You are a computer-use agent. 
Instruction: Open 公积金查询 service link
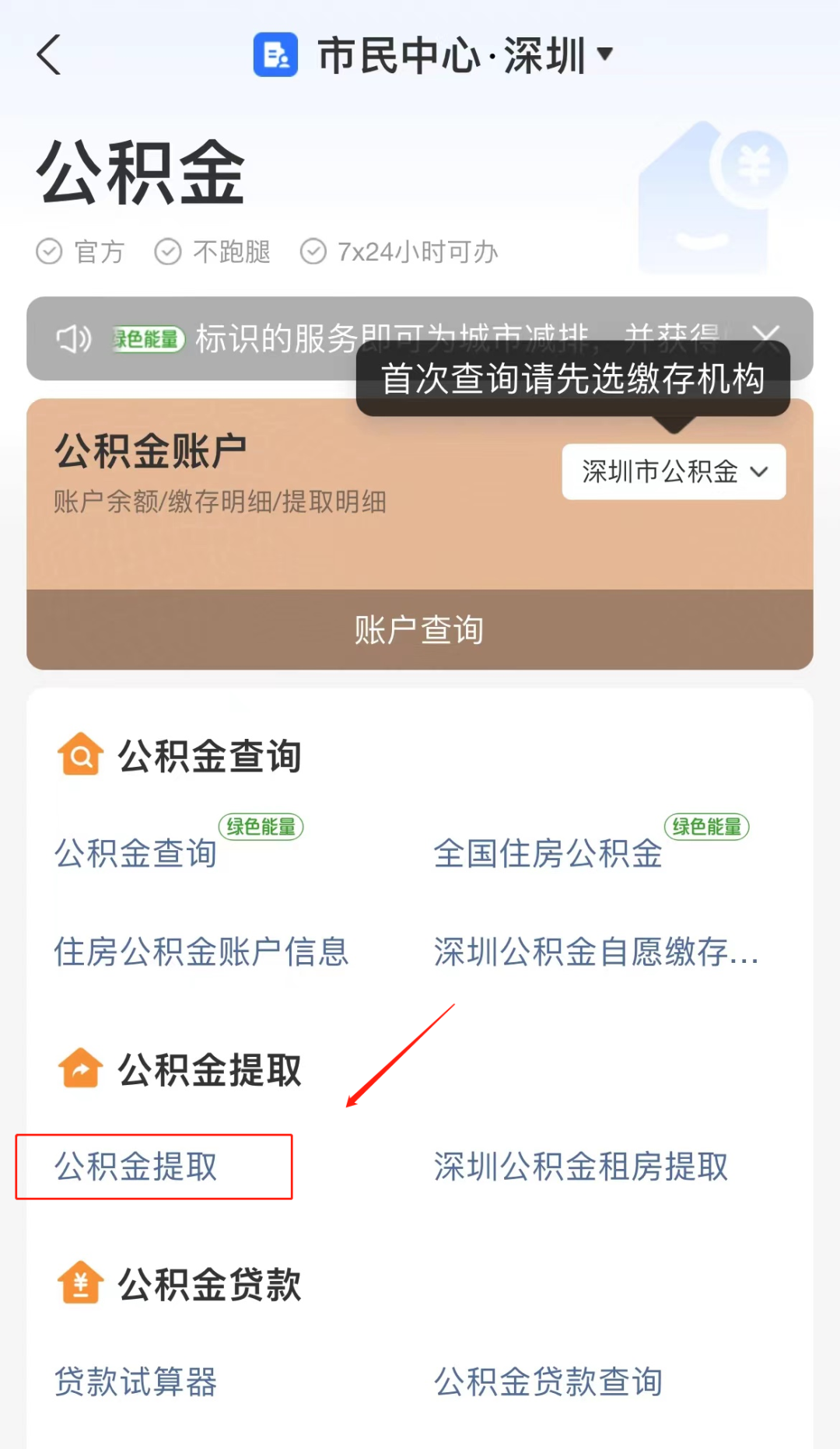pyautogui.click(x=136, y=853)
